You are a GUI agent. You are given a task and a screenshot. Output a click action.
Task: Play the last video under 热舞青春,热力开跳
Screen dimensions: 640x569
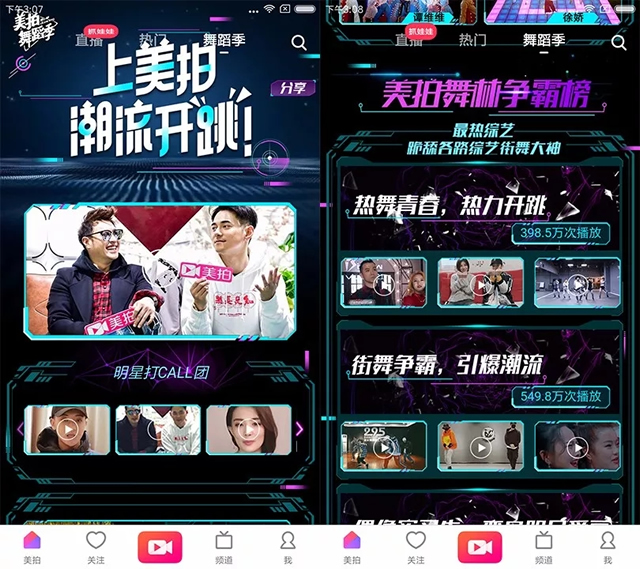577,283
